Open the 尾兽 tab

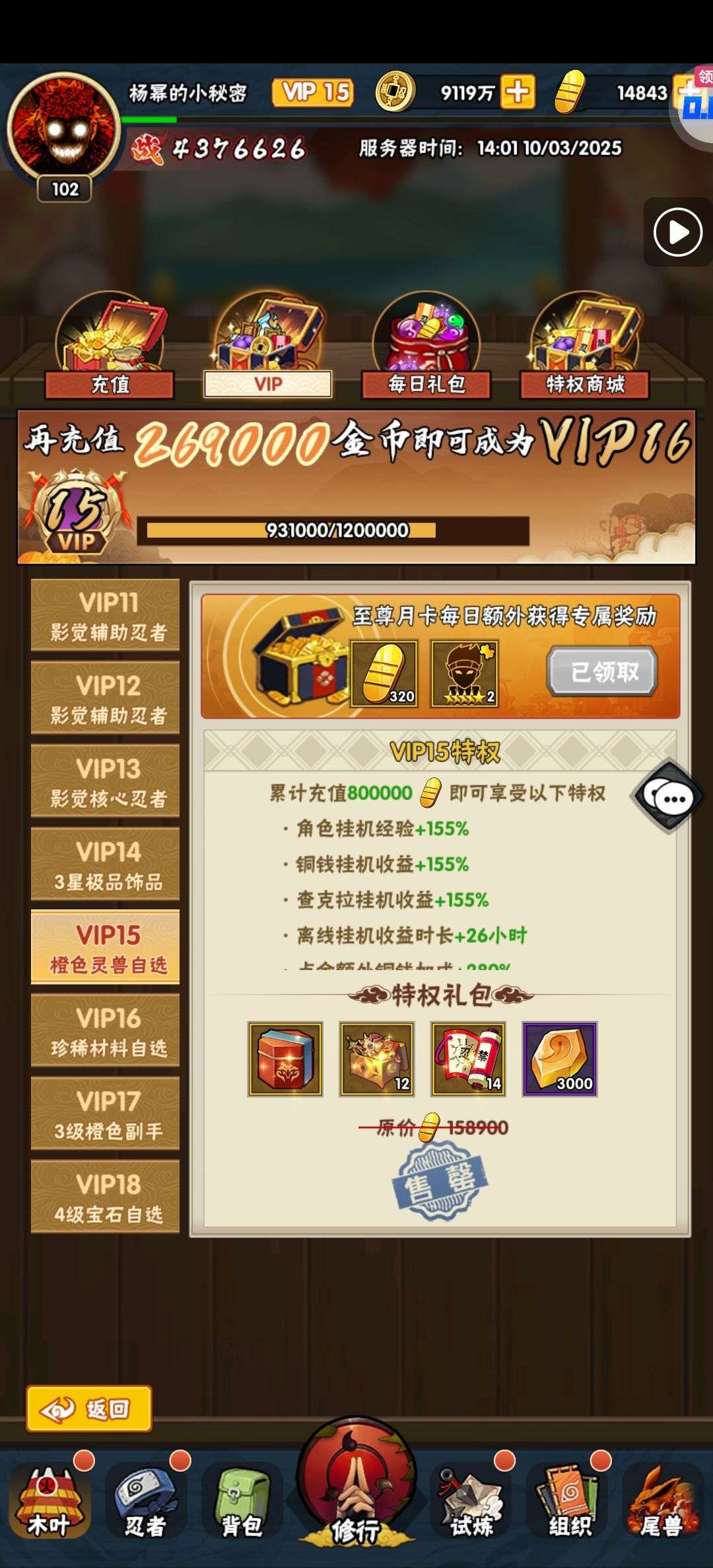(663, 1501)
